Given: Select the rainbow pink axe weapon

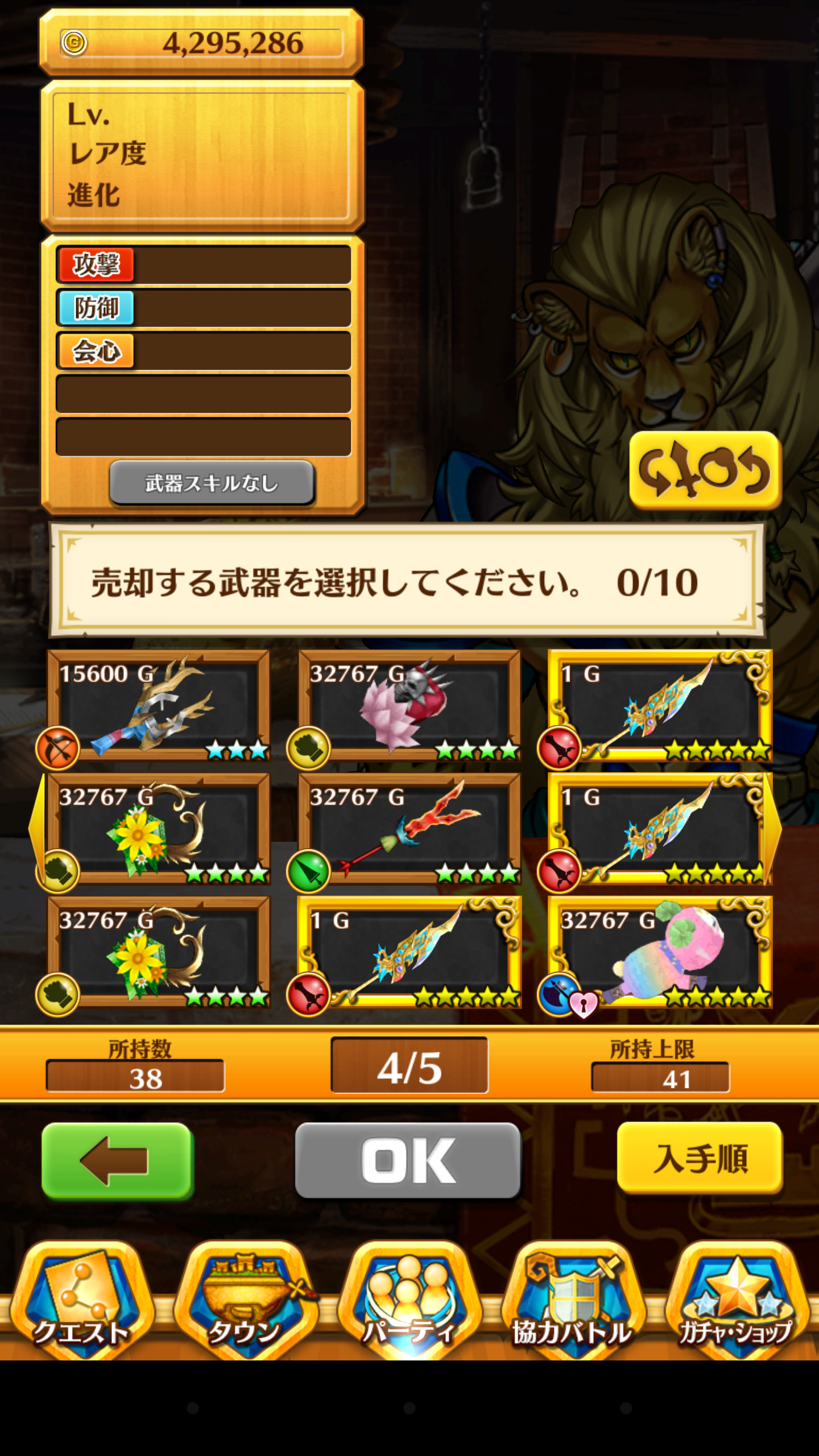Looking at the screenshot, I should coord(660,952).
